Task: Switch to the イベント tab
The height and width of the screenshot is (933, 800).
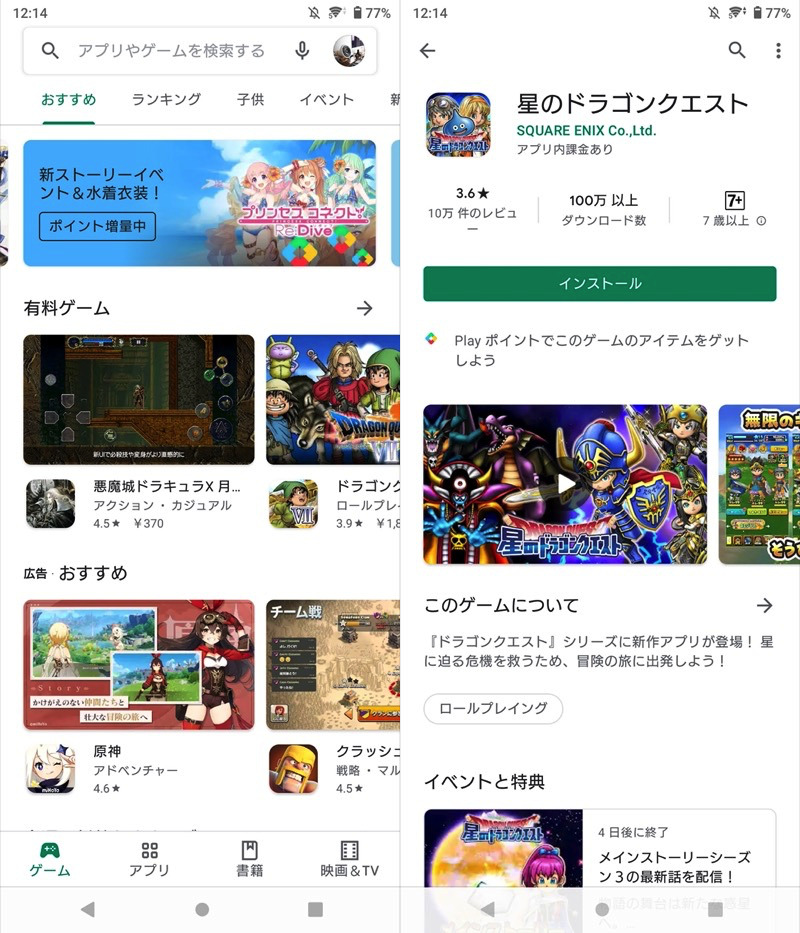Action: pos(326,99)
